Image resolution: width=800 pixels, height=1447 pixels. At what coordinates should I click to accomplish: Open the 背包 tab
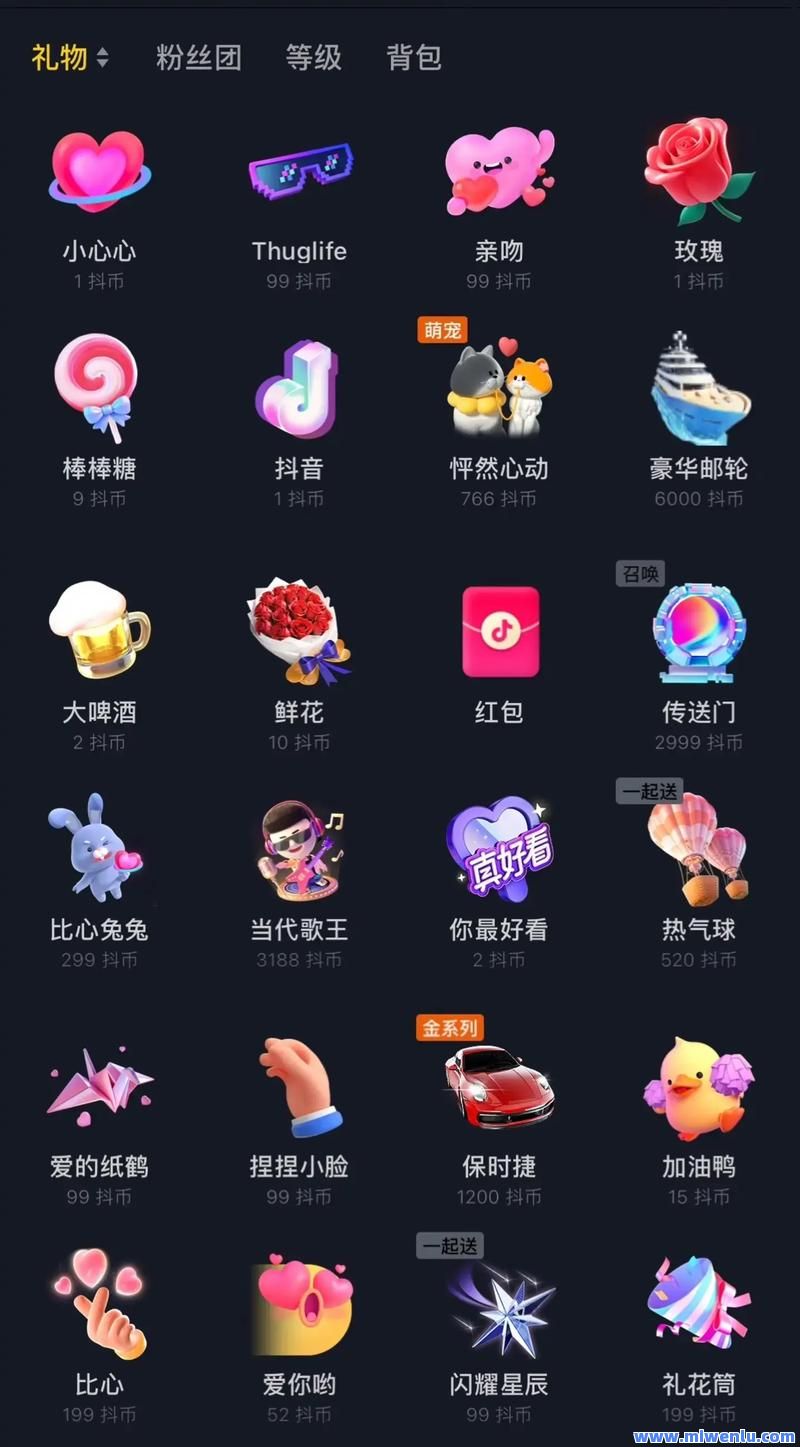414,58
